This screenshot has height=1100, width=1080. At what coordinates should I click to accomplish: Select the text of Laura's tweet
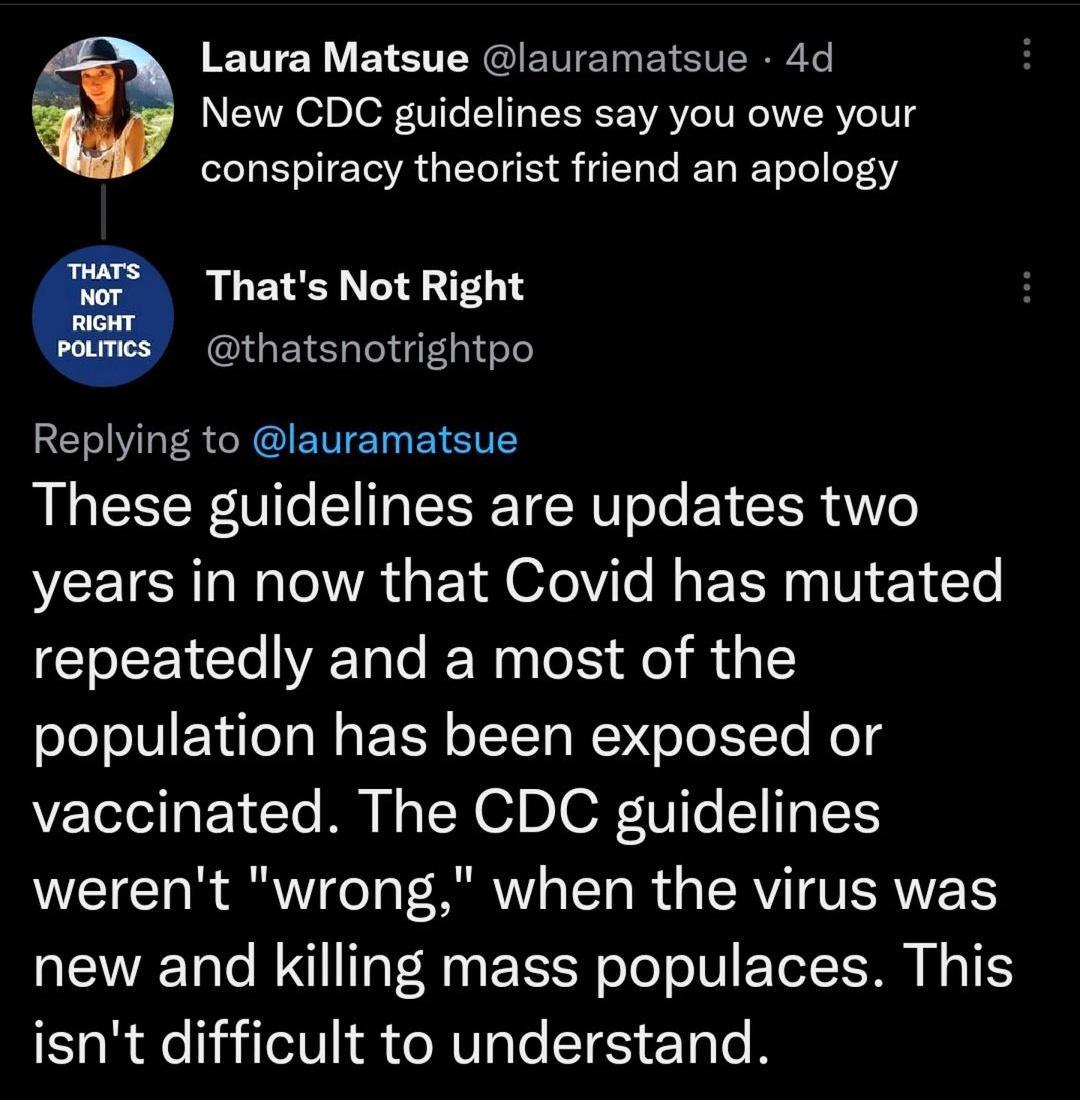point(550,140)
